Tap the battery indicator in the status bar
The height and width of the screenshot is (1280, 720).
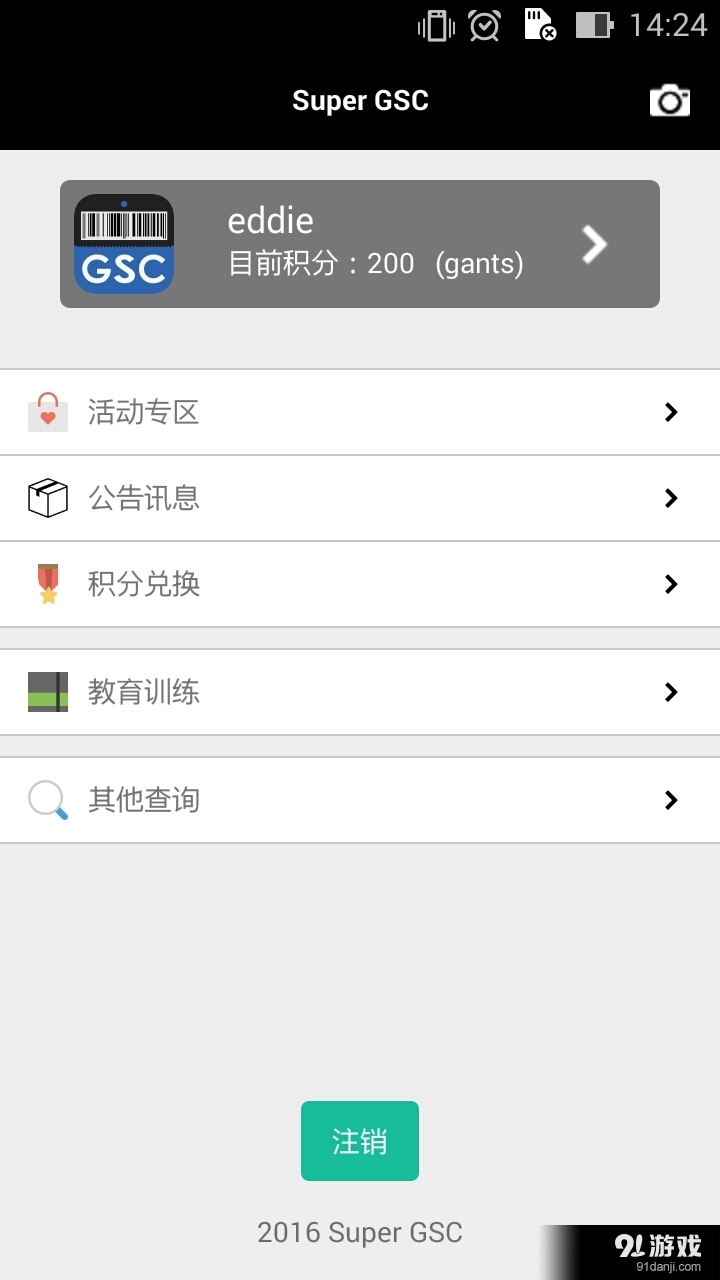592,25
